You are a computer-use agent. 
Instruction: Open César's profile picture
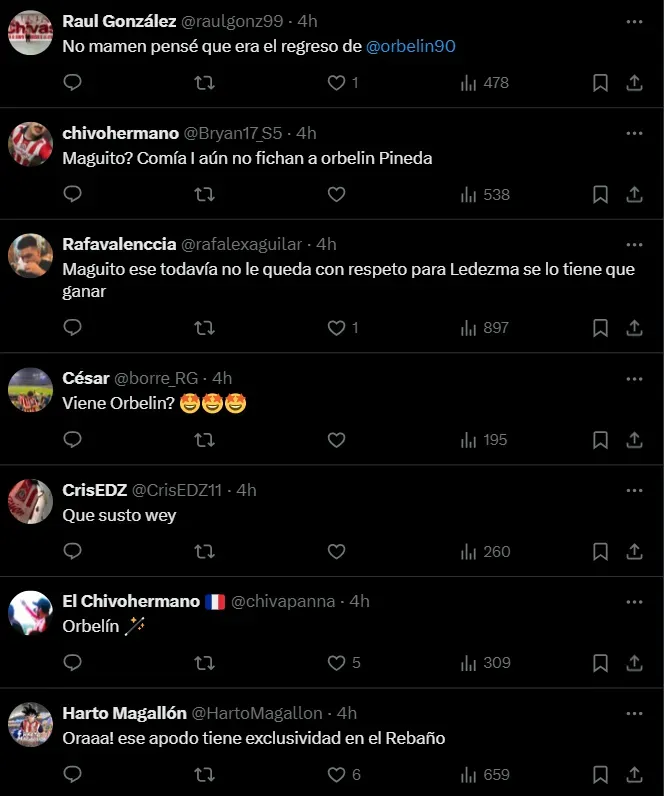click(30, 390)
